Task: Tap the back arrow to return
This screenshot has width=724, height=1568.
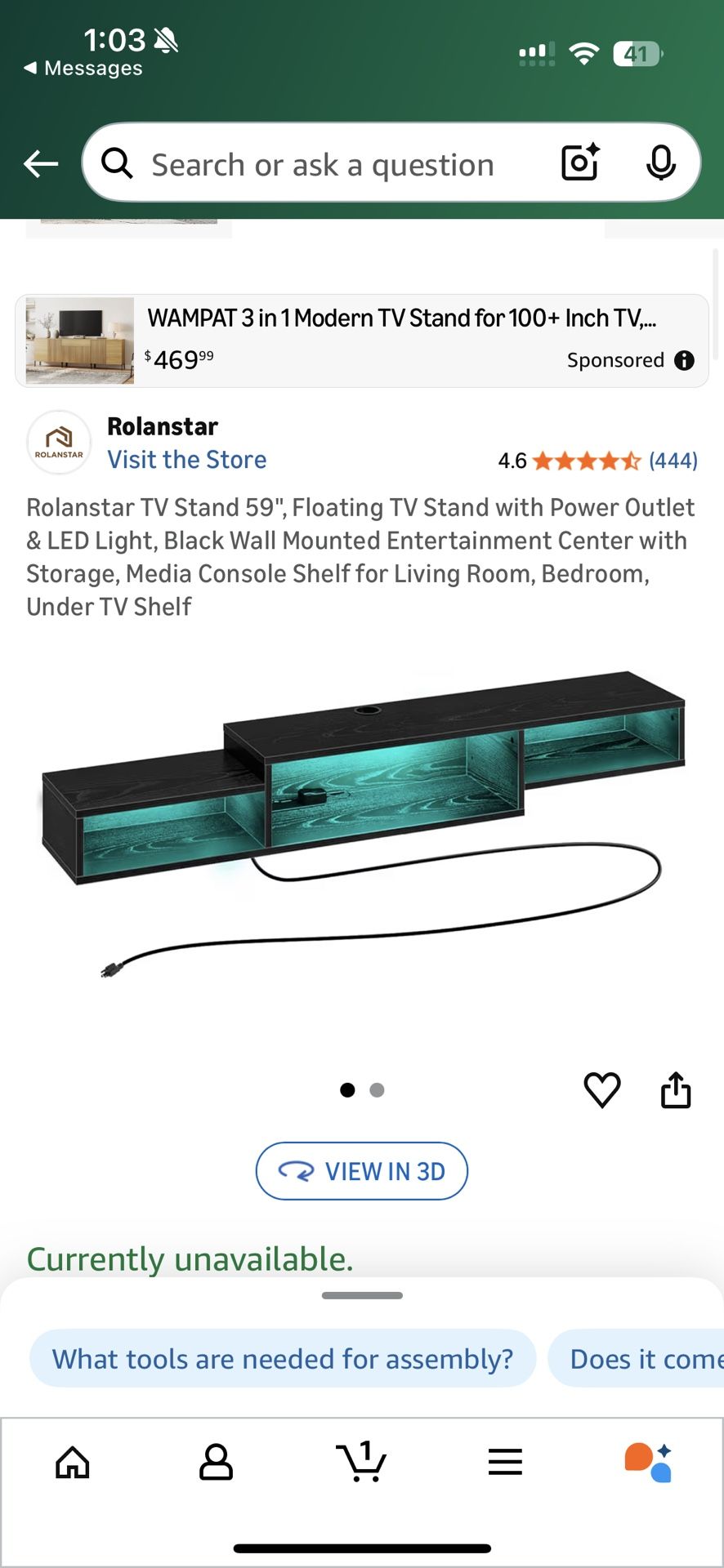Action: pos(40,163)
